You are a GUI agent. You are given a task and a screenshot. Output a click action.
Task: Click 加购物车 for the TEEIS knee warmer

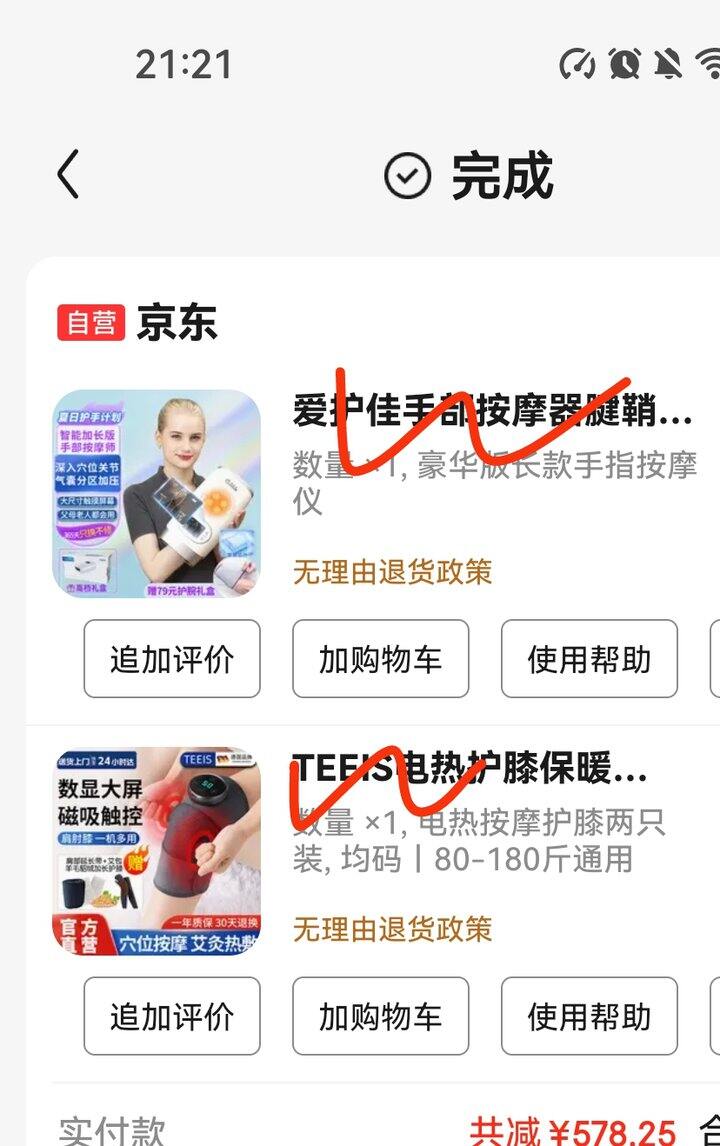pyautogui.click(x=381, y=1017)
